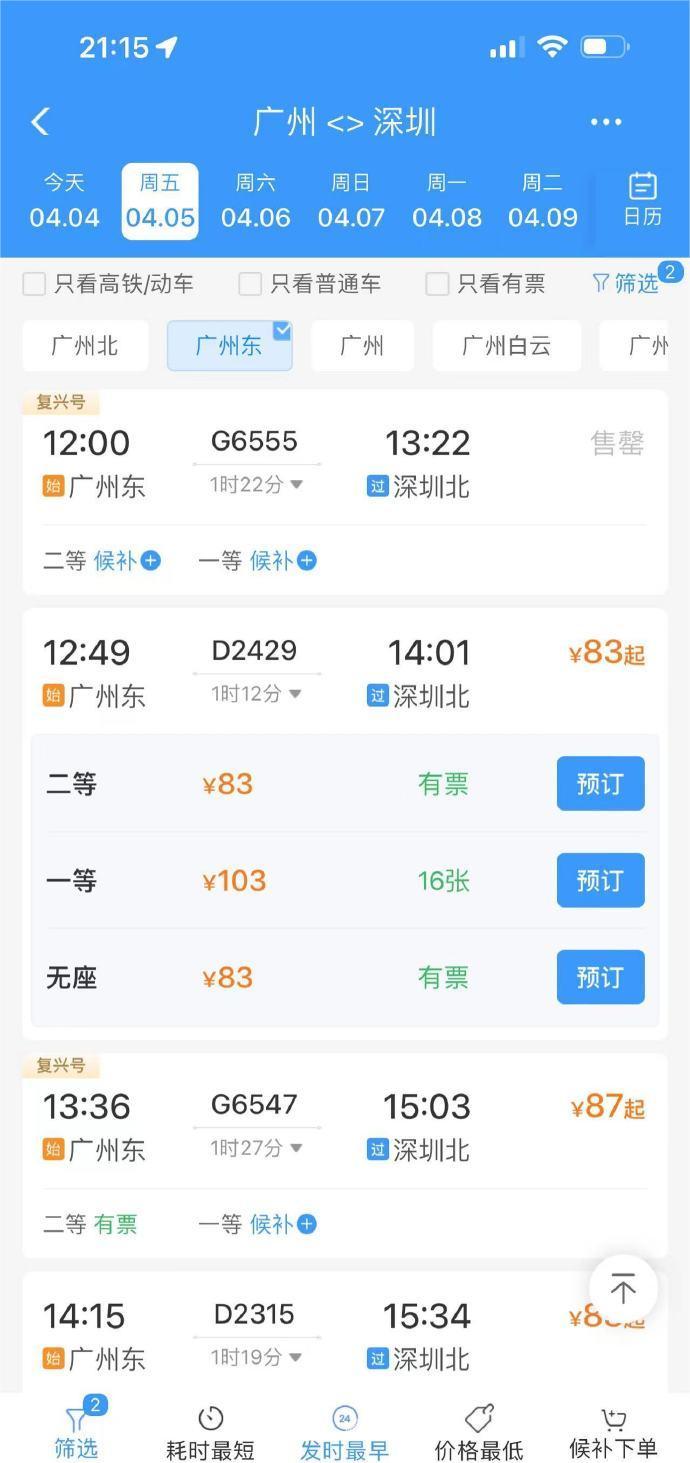Expand G6555 duration stop details
This screenshot has width=690, height=1463.
(256, 485)
